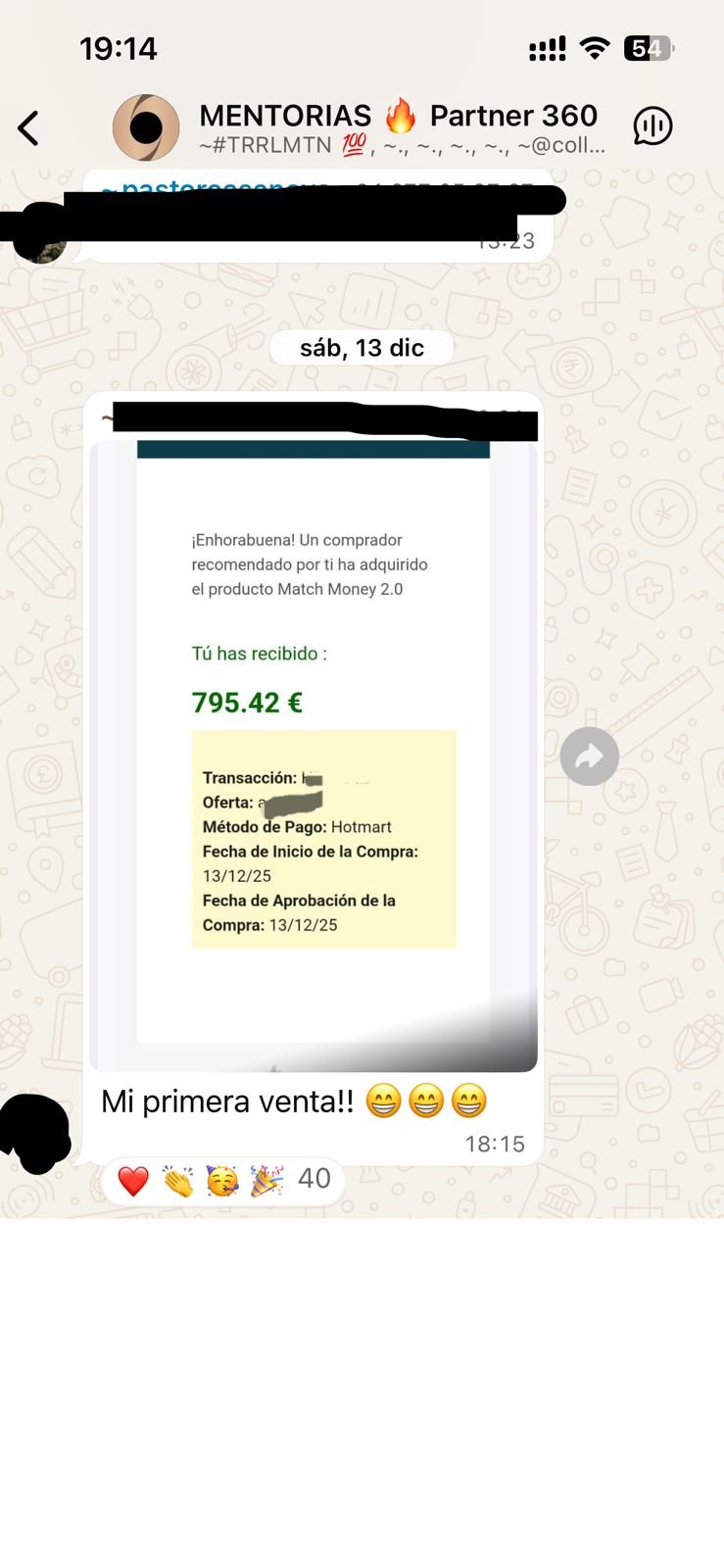This screenshot has width=724, height=1568.
Task: Tap the 18:15 timestamp on the message
Action: pyautogui.click(x=493, y=1143)
